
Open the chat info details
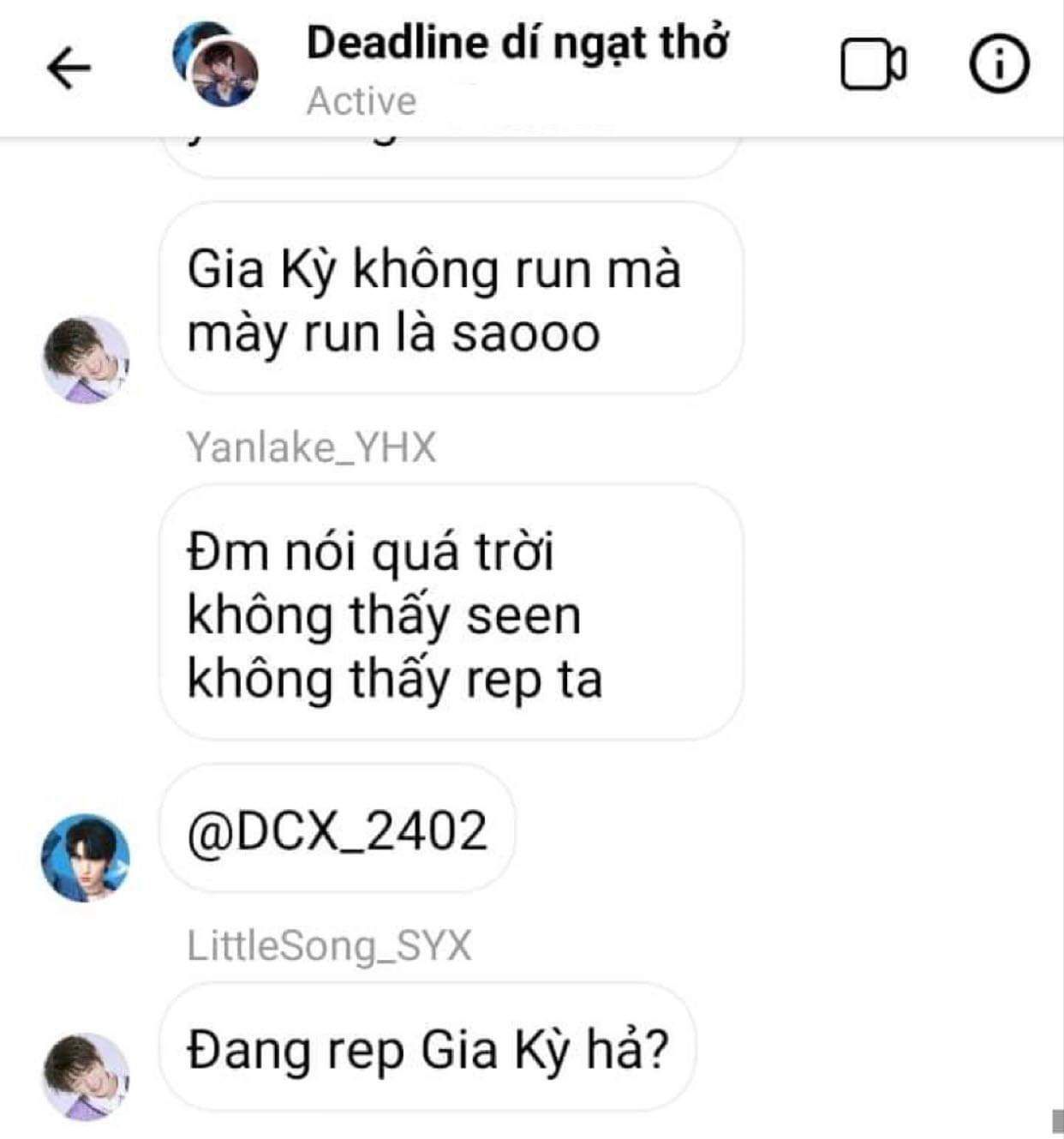pos(998,65)
